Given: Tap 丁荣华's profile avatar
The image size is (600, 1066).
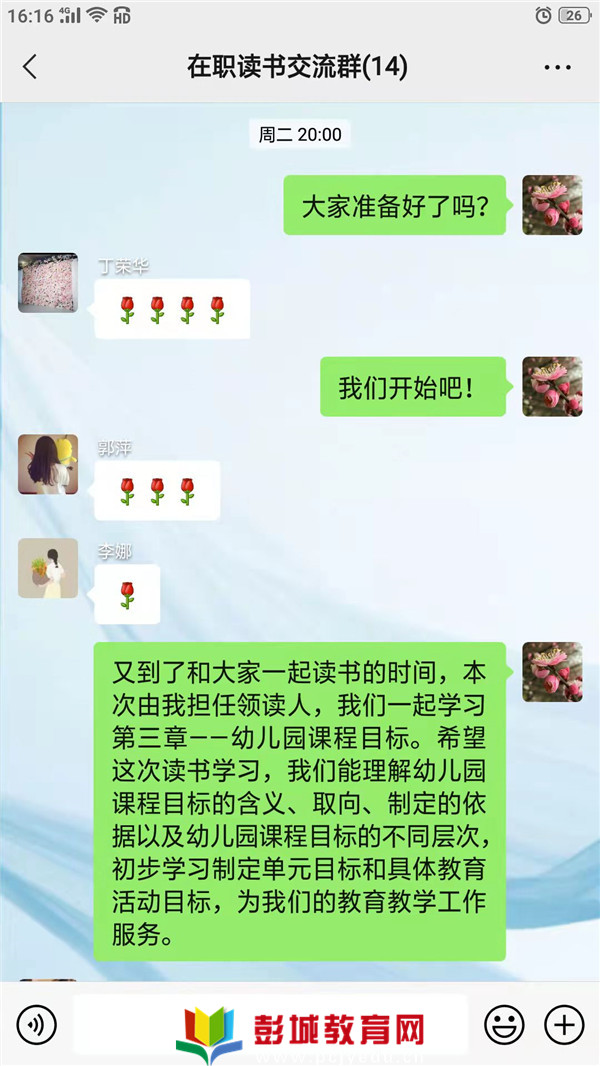Looking at the screenshot, I should pos(48,283).
